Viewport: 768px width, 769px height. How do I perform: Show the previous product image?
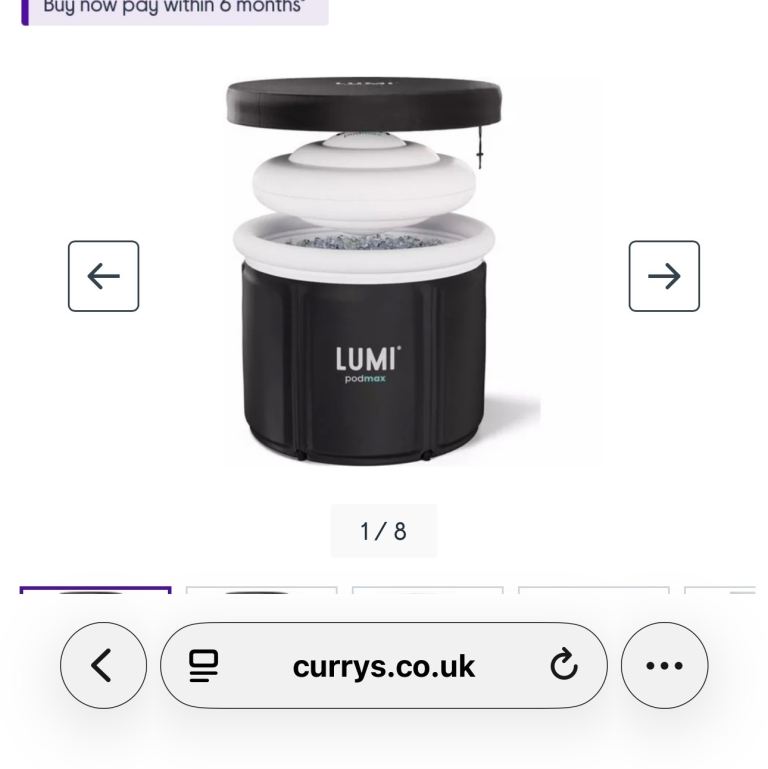pyautogui.click(x=103, y=276)
